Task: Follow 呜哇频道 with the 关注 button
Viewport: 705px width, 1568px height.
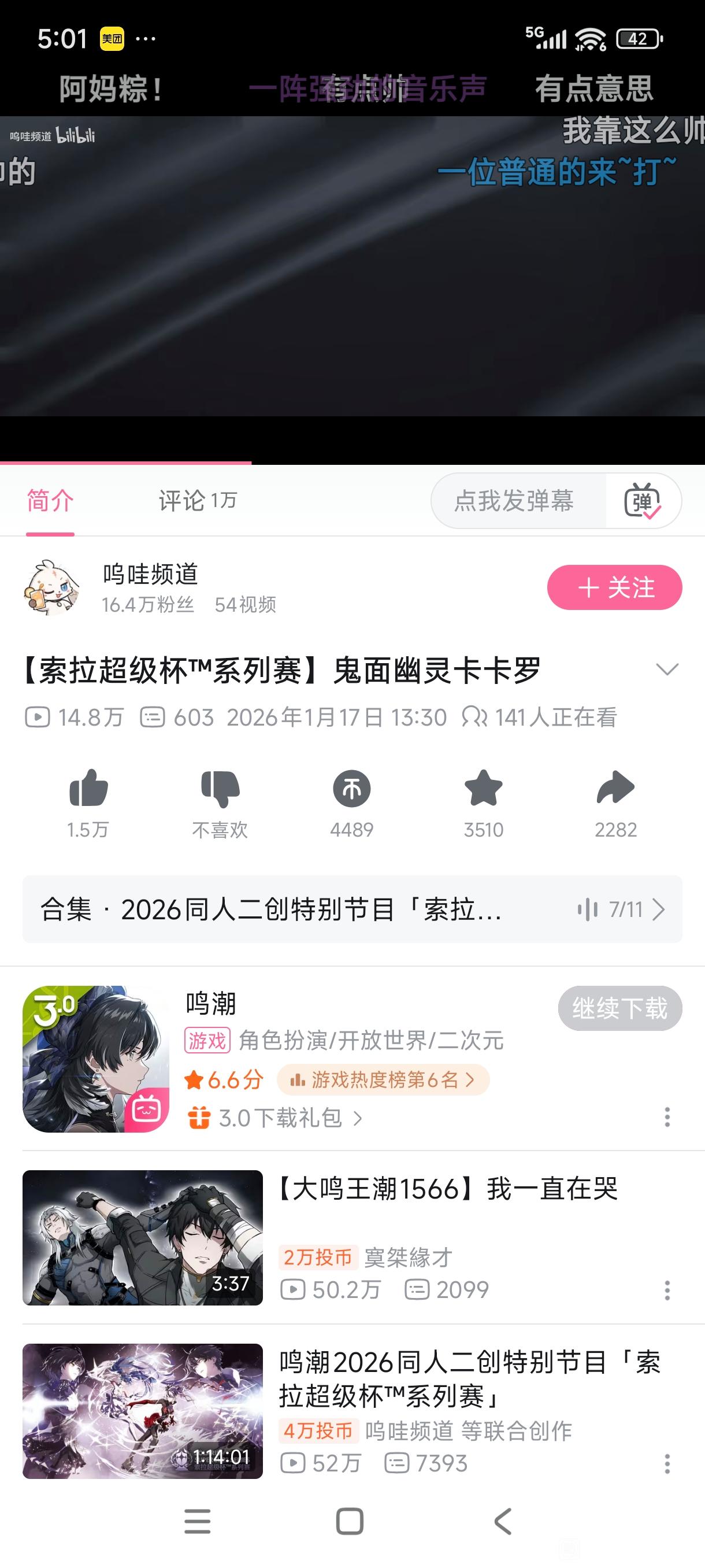Action: coord(614,587)
